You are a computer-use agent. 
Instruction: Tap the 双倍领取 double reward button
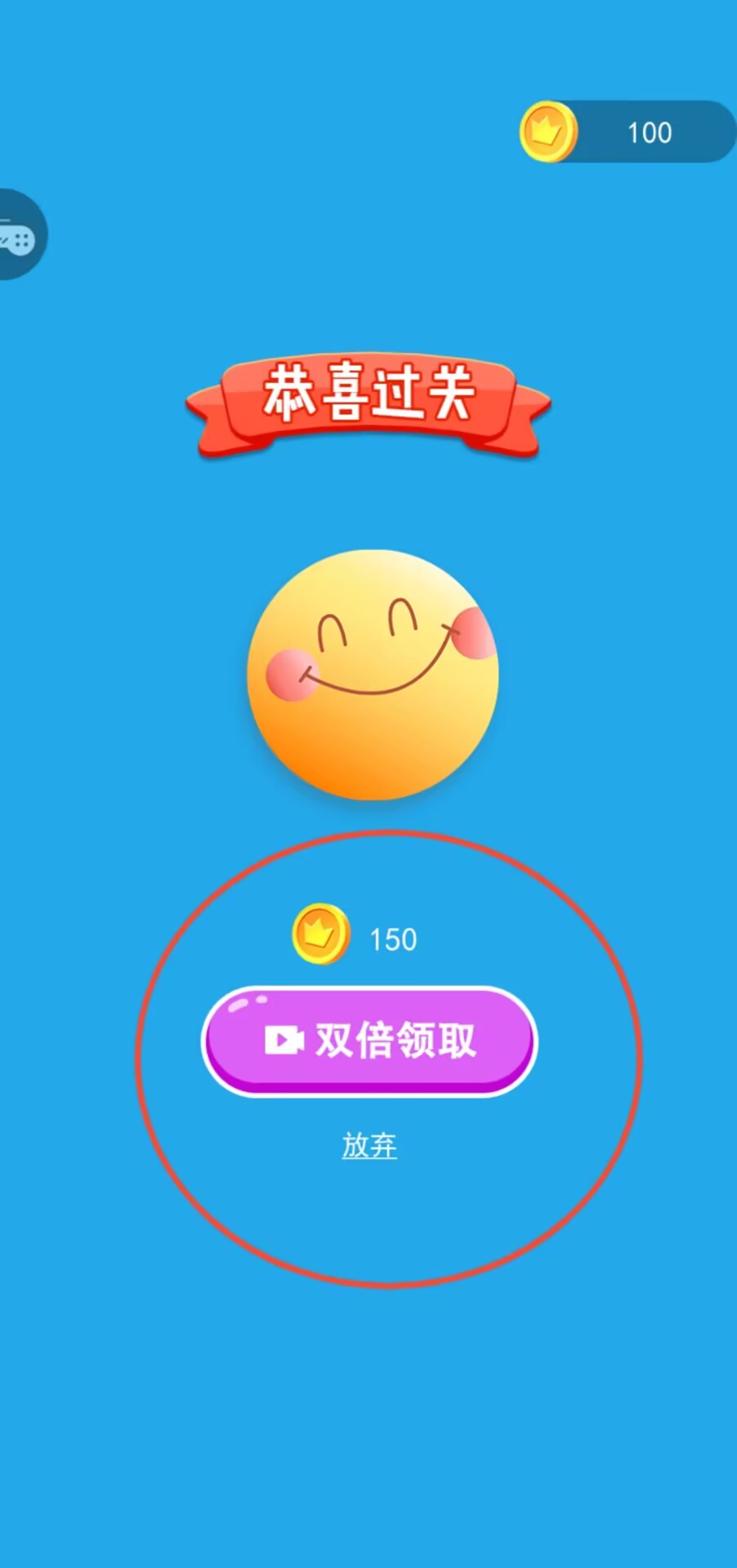[369, 1040]
